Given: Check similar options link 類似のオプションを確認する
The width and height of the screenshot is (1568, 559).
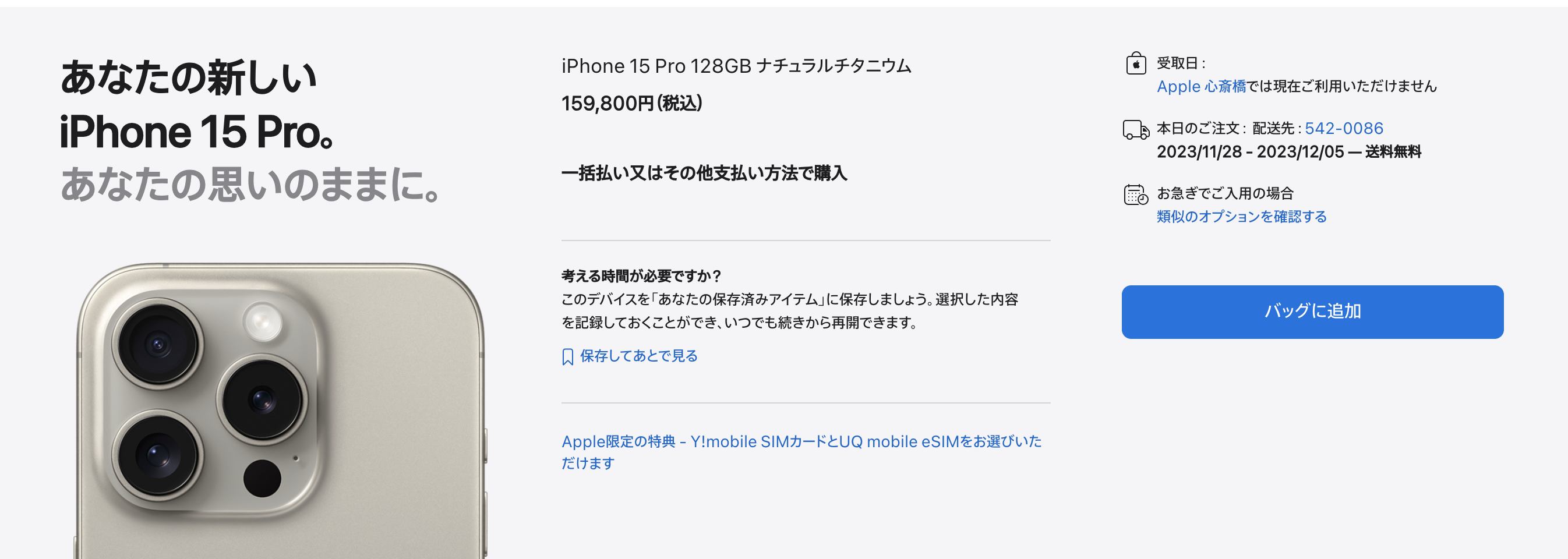Looking at the screenshot, I should pyautogui.click(x=1241, y=217).
